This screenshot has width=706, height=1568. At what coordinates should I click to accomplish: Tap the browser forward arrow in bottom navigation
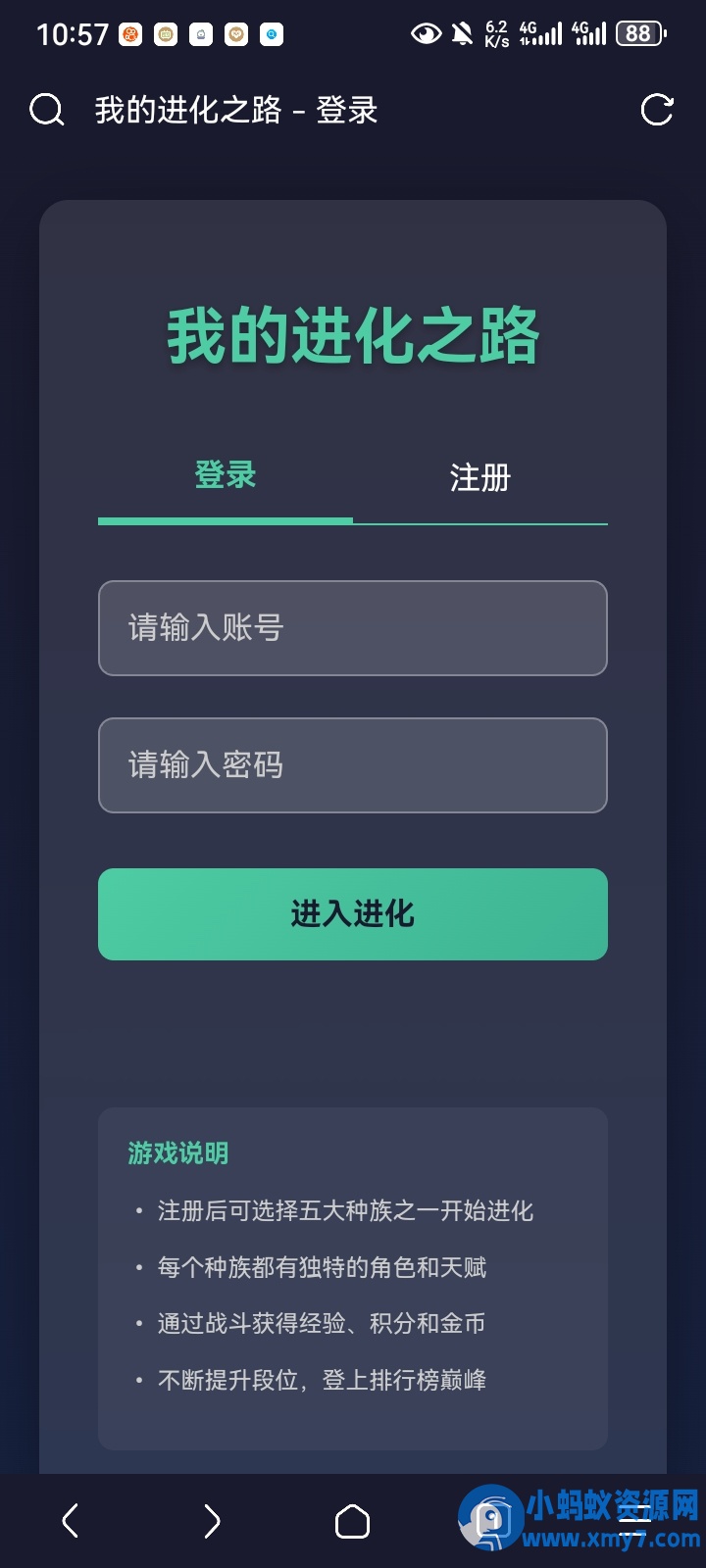point(211,1522)
